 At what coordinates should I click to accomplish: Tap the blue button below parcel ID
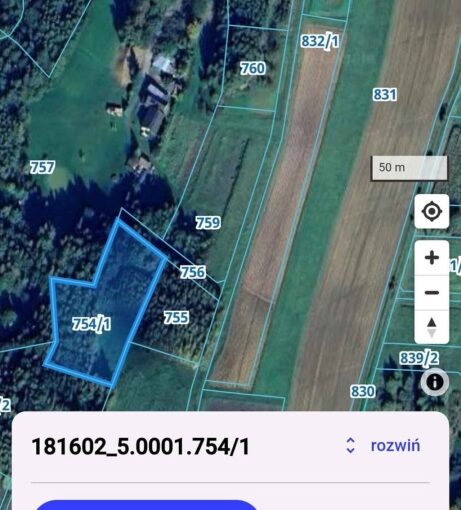click(146, 505)
